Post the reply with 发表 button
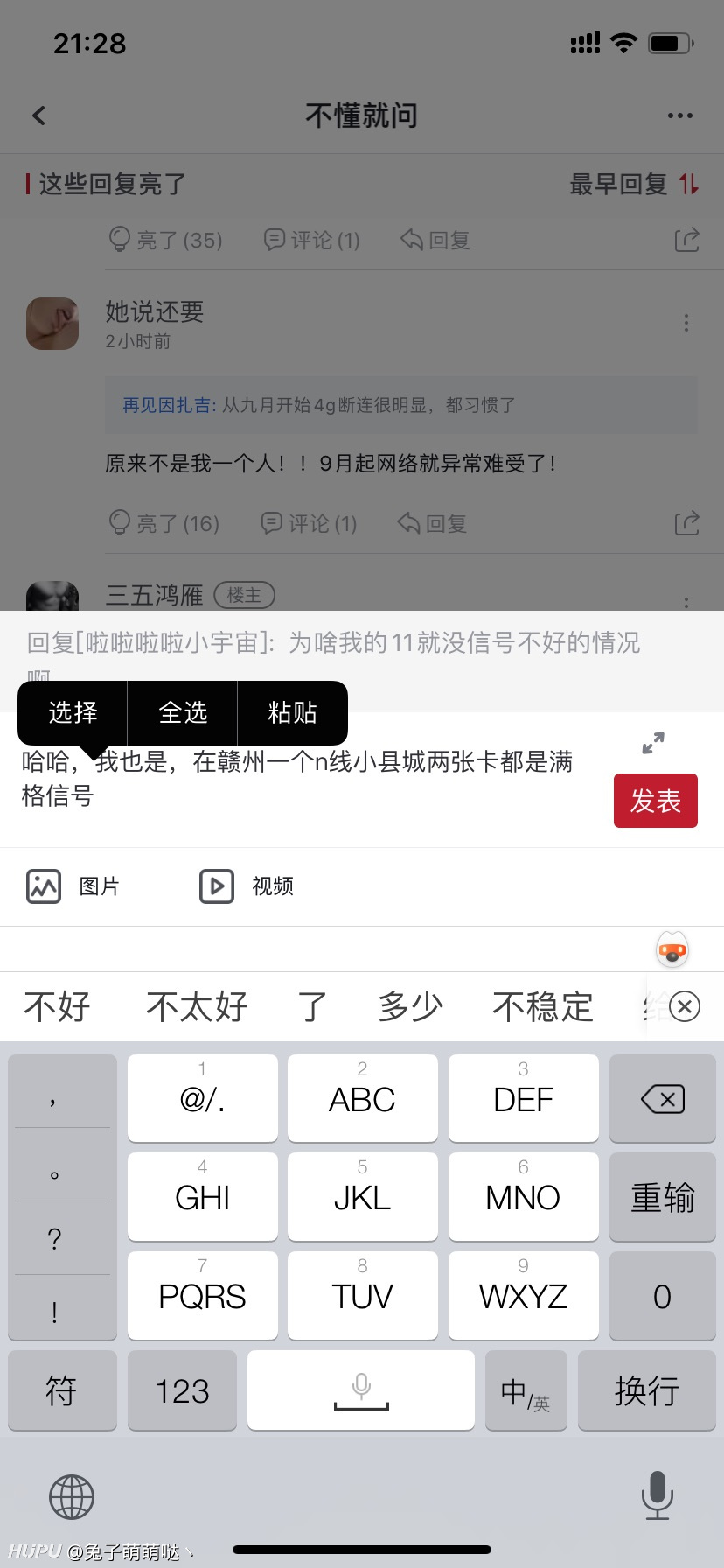The height and width of the screenshot is (1568, 724). (x=656, y=801)
